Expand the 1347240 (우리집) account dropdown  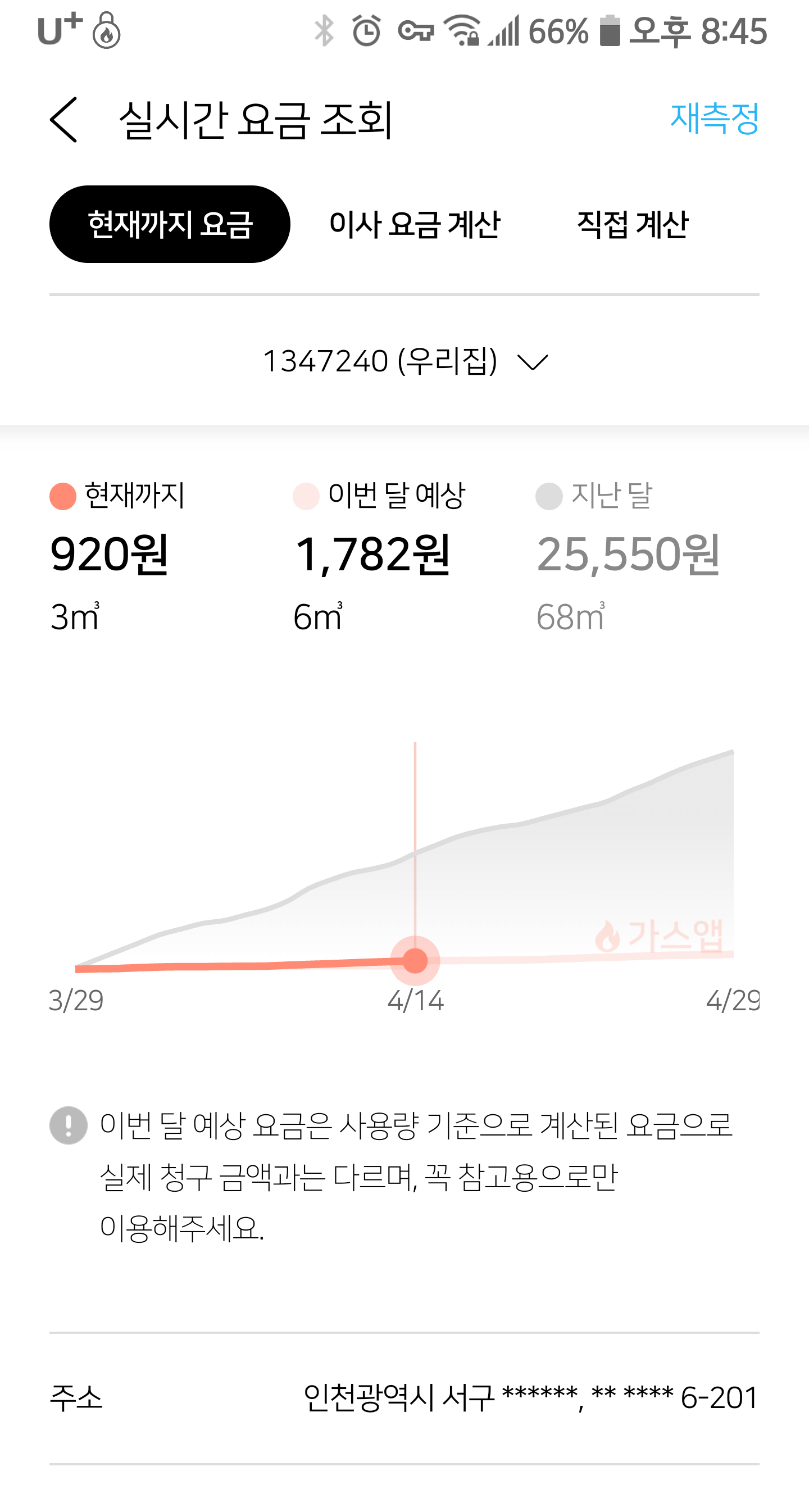[405, 361]
